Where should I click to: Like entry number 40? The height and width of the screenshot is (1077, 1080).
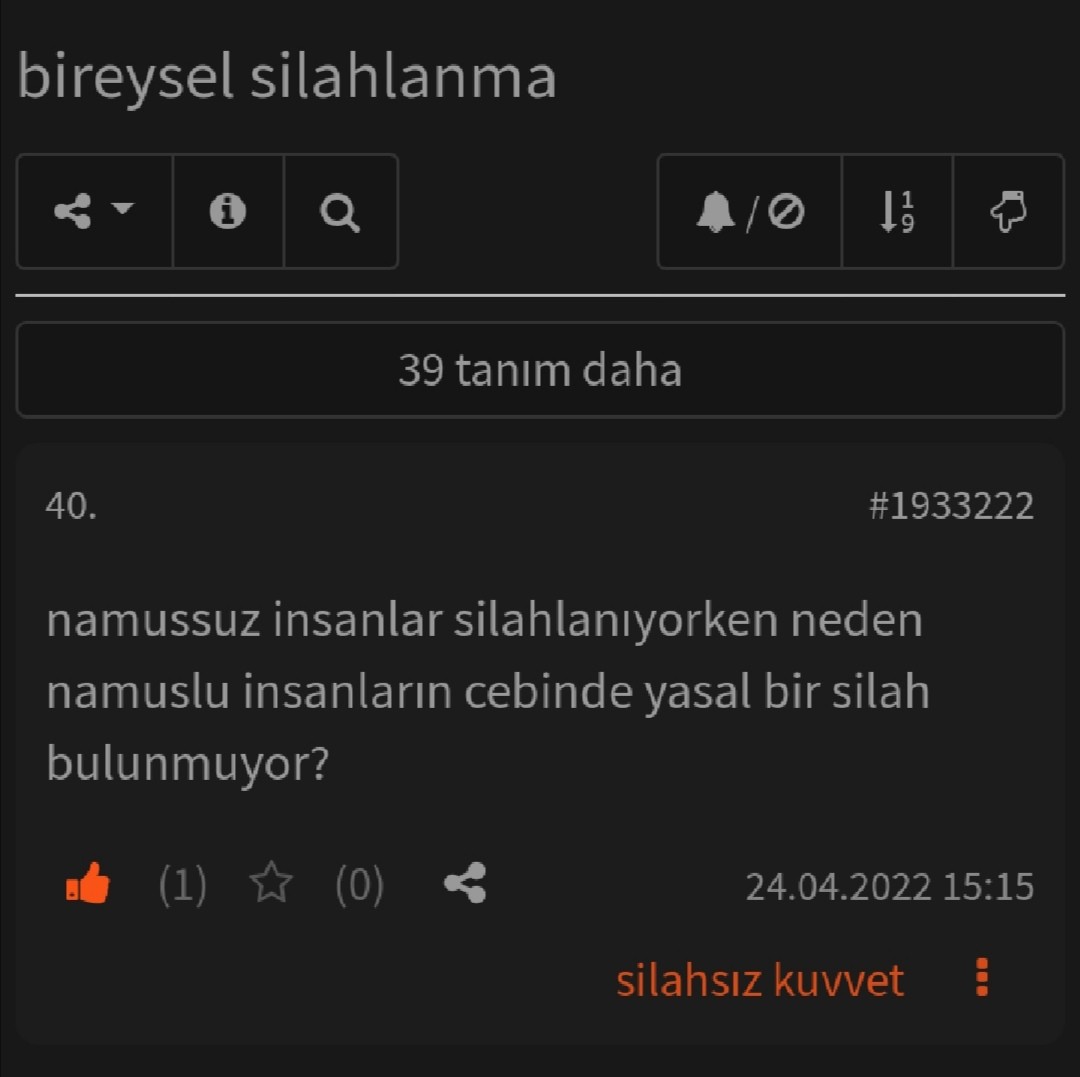click(88, 885)
